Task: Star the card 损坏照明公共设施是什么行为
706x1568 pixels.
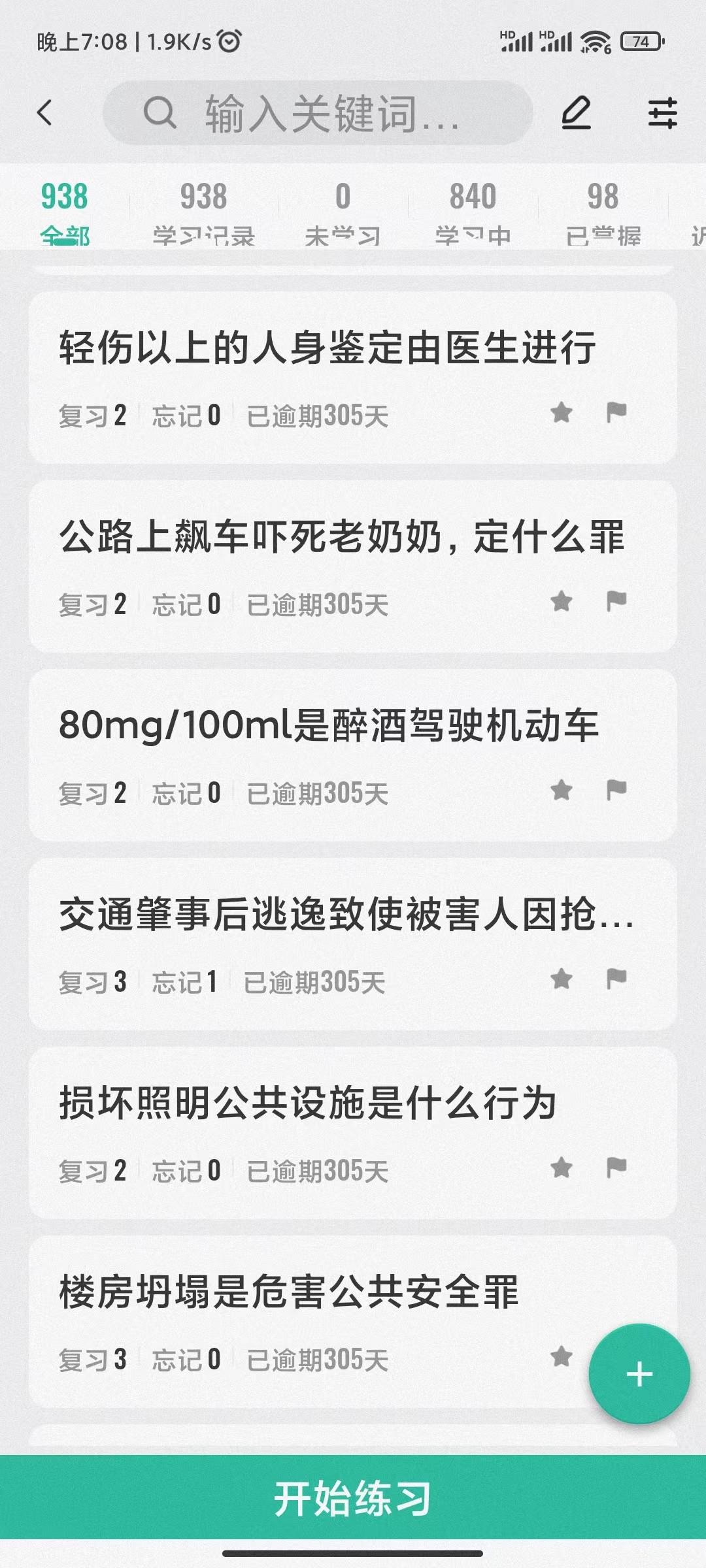Action: coord(562,1168)
